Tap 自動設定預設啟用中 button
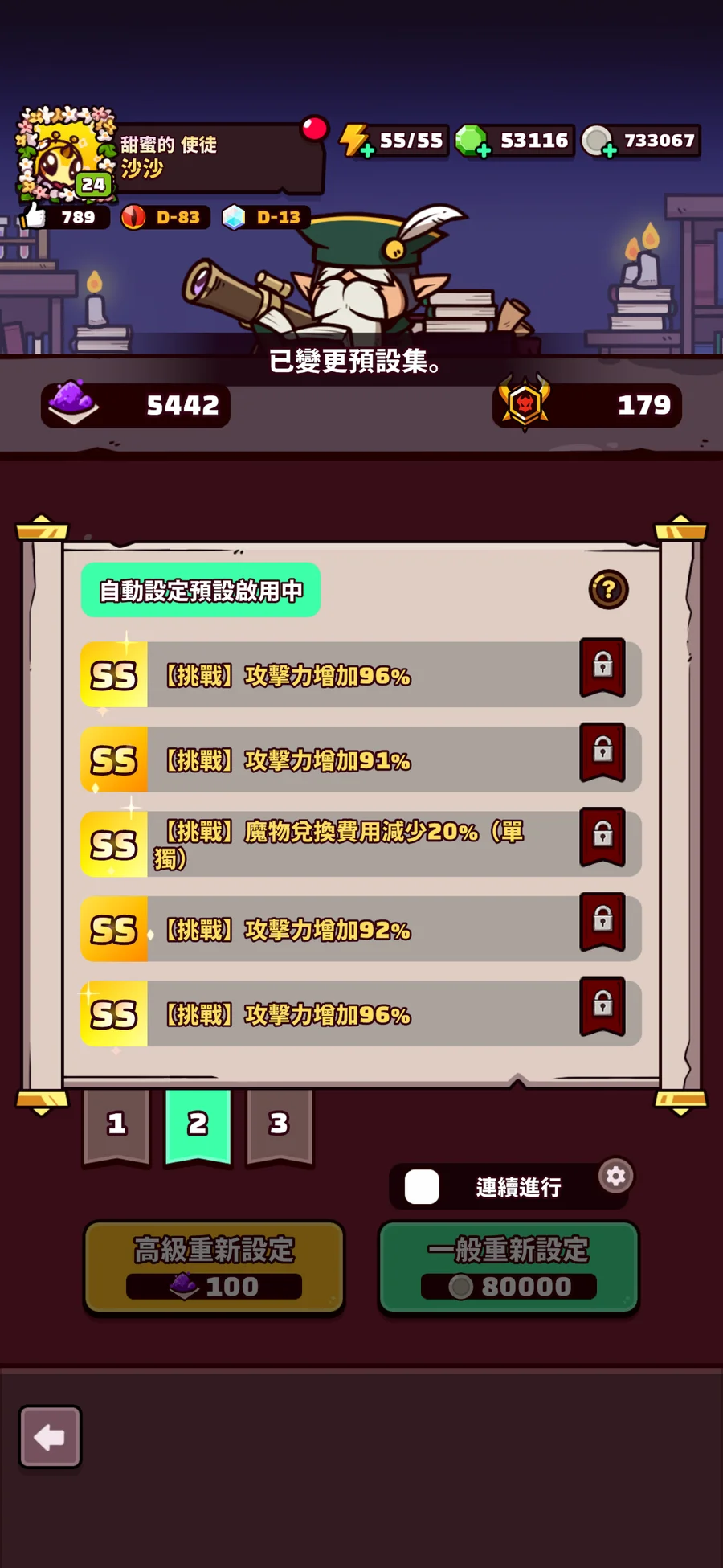This screenshot has width=723, height=1568. coord(201,591)
